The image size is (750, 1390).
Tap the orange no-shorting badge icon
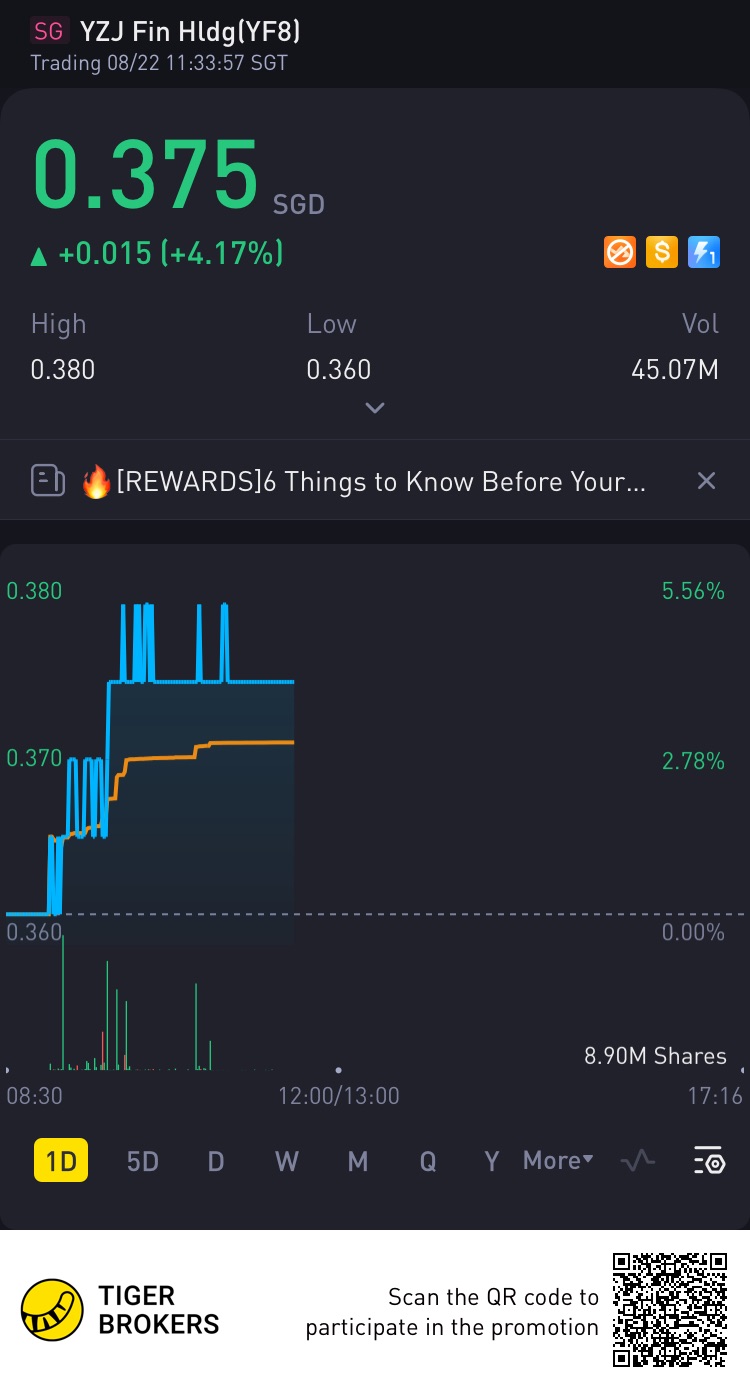[x=620, y=253]
